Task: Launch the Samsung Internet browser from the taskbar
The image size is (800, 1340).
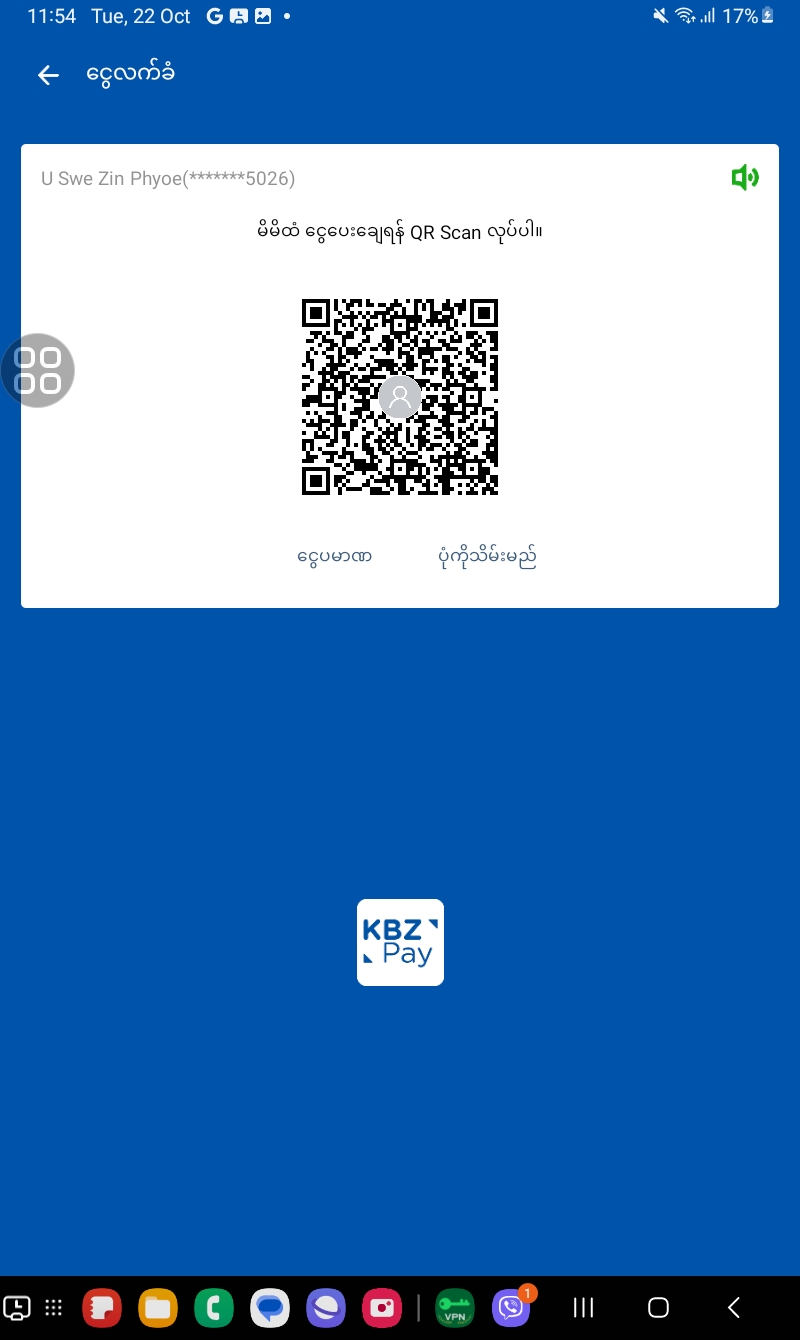Action: [x=326, y=1307]
